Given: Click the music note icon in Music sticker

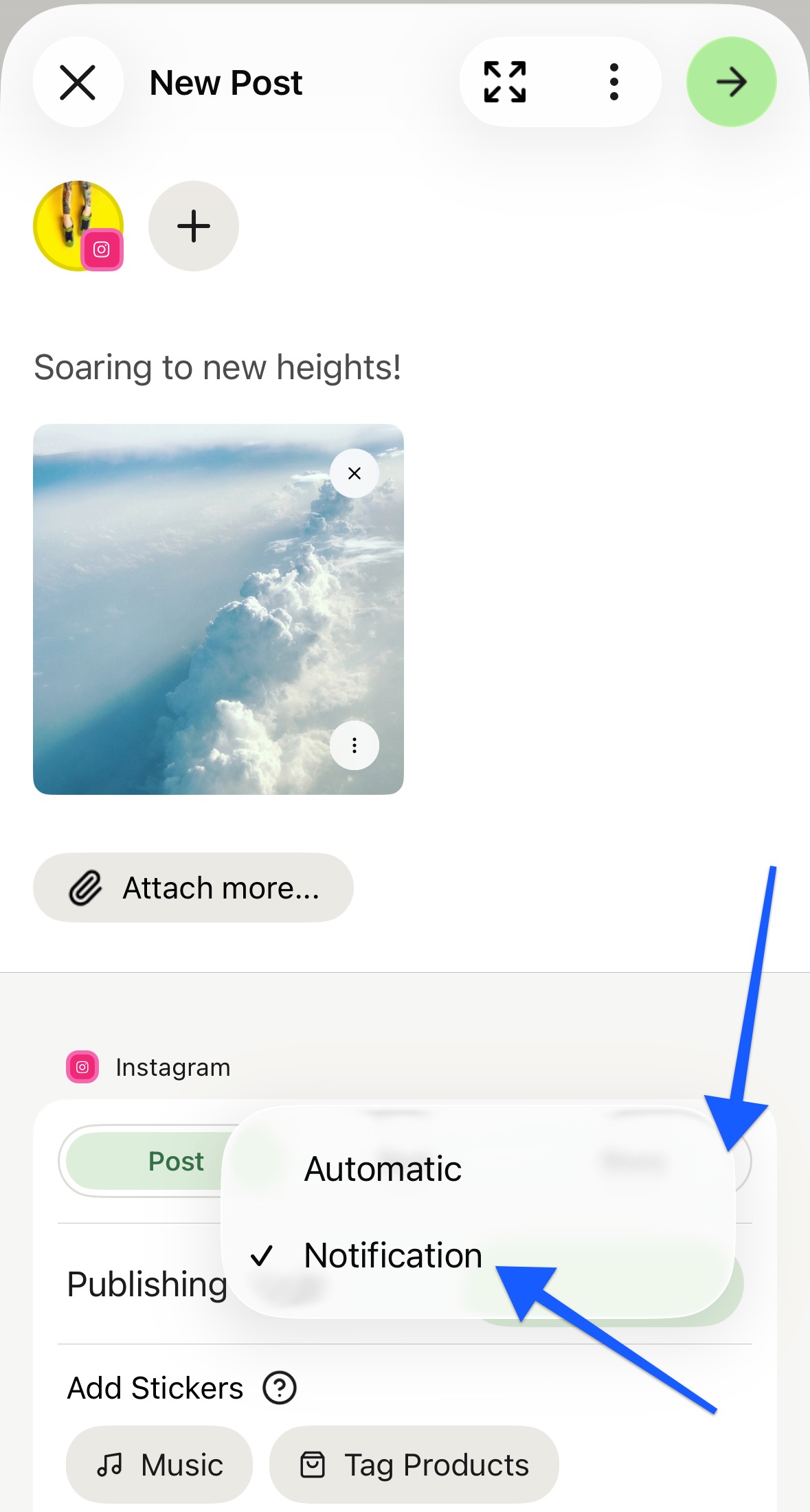Looking at the screenshot, I should coord(112,1465).
